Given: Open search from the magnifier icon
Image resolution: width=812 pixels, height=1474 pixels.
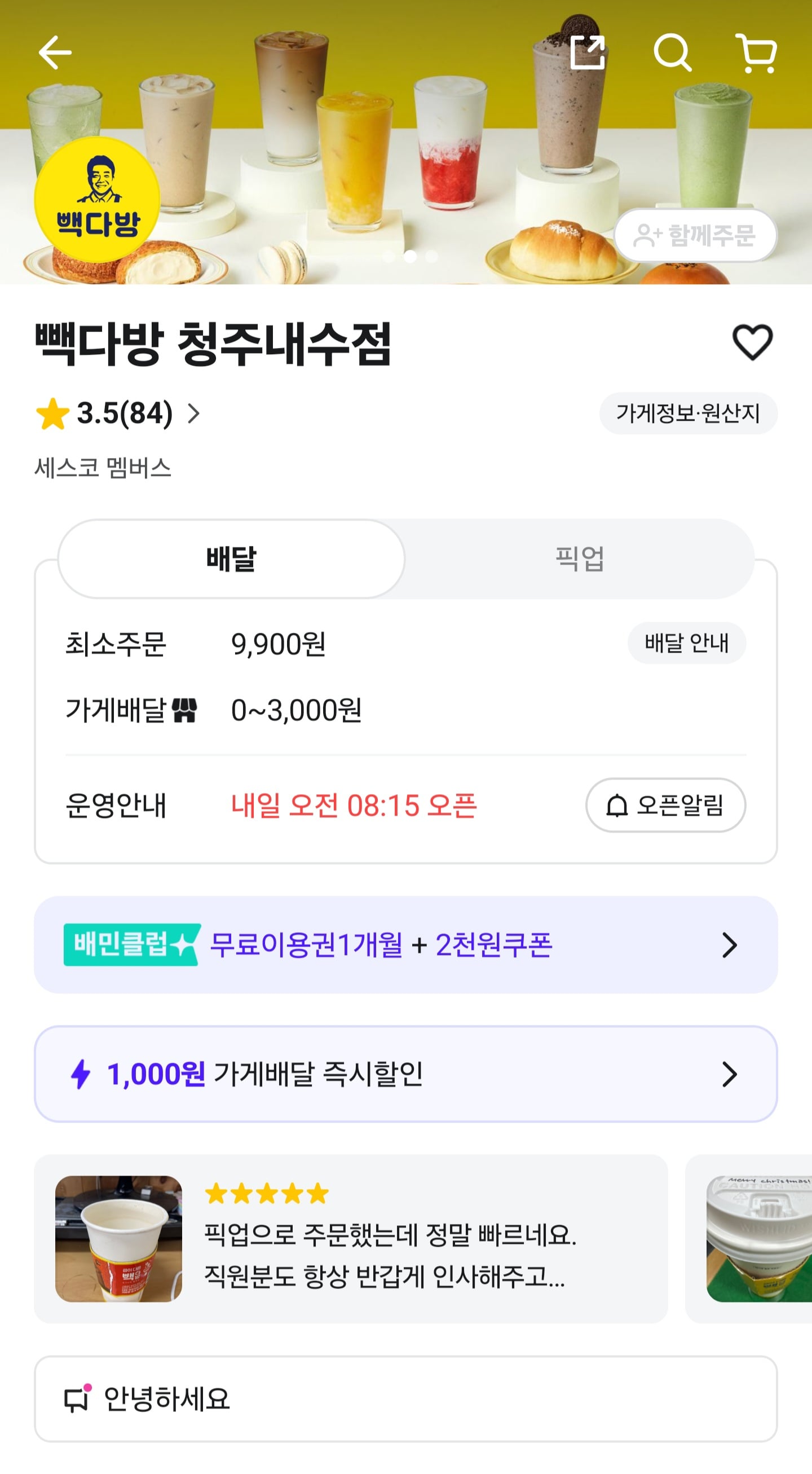Looking at the screenshot, I should pos(673,52).
